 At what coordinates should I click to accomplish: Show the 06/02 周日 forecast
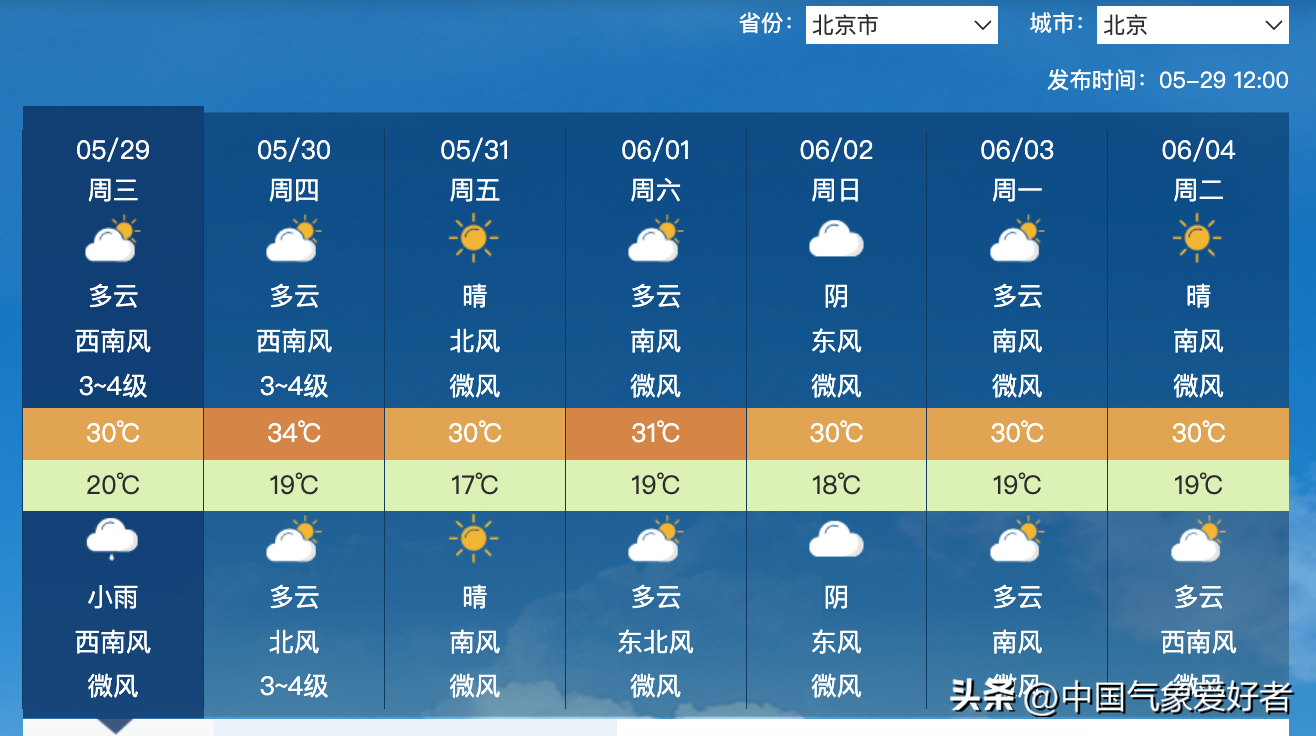pyautogui.click(x=836, y=170)
